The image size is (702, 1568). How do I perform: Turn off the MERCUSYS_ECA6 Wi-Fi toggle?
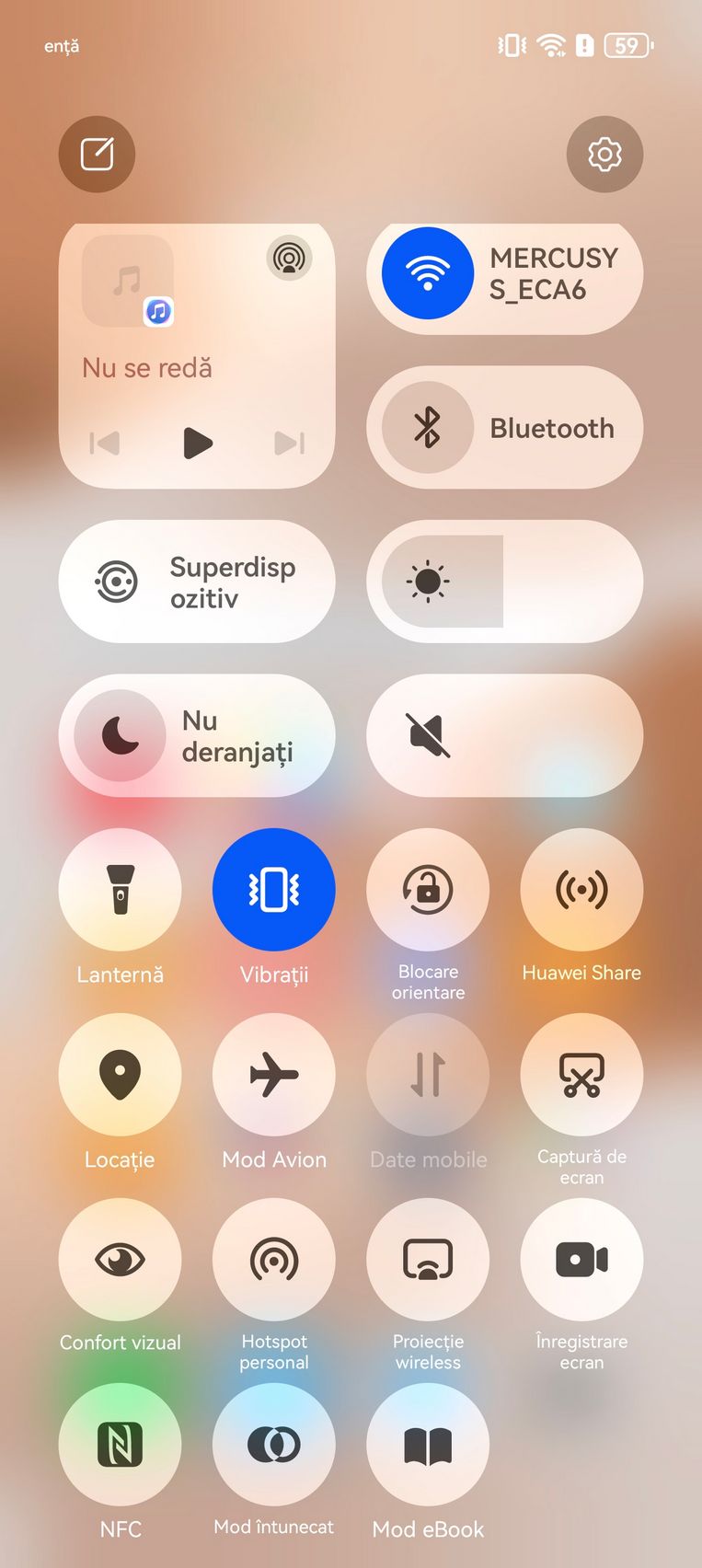point(428,273)
